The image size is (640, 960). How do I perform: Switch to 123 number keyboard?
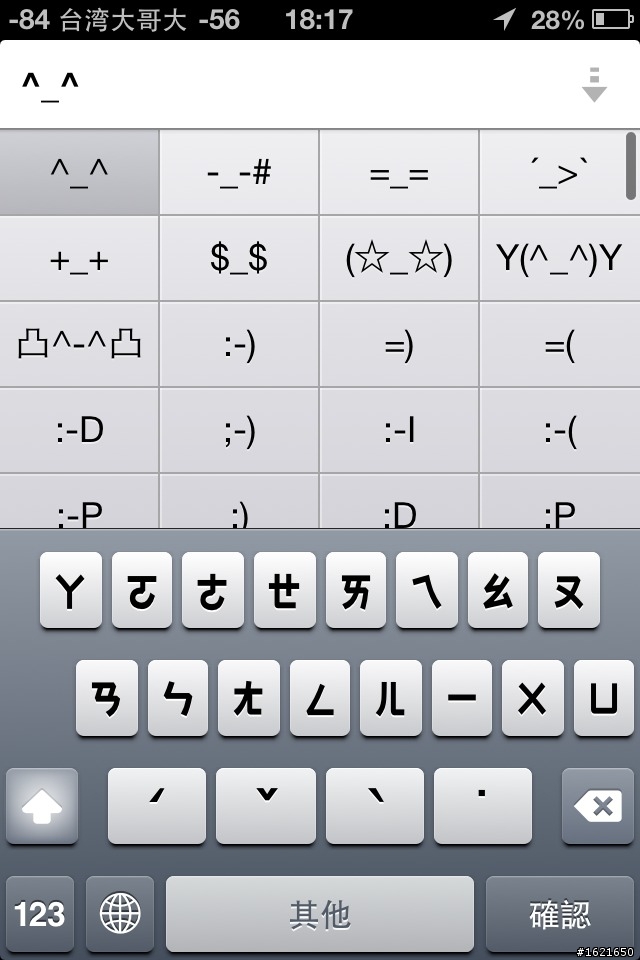40,913
